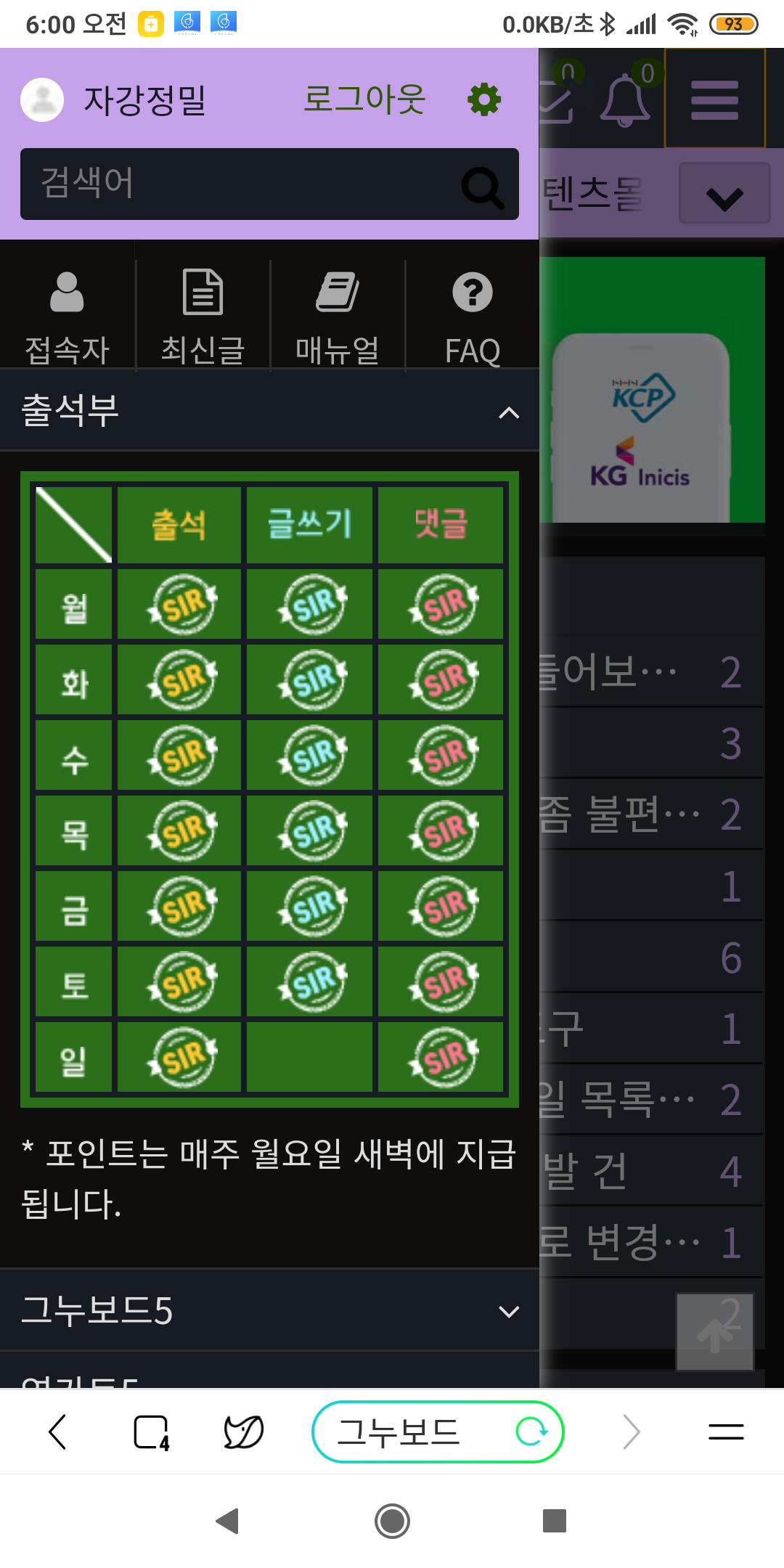The image size is (784, 1568).
Task: Open the 매뉴얼 manual
Action: coord(338,316)
